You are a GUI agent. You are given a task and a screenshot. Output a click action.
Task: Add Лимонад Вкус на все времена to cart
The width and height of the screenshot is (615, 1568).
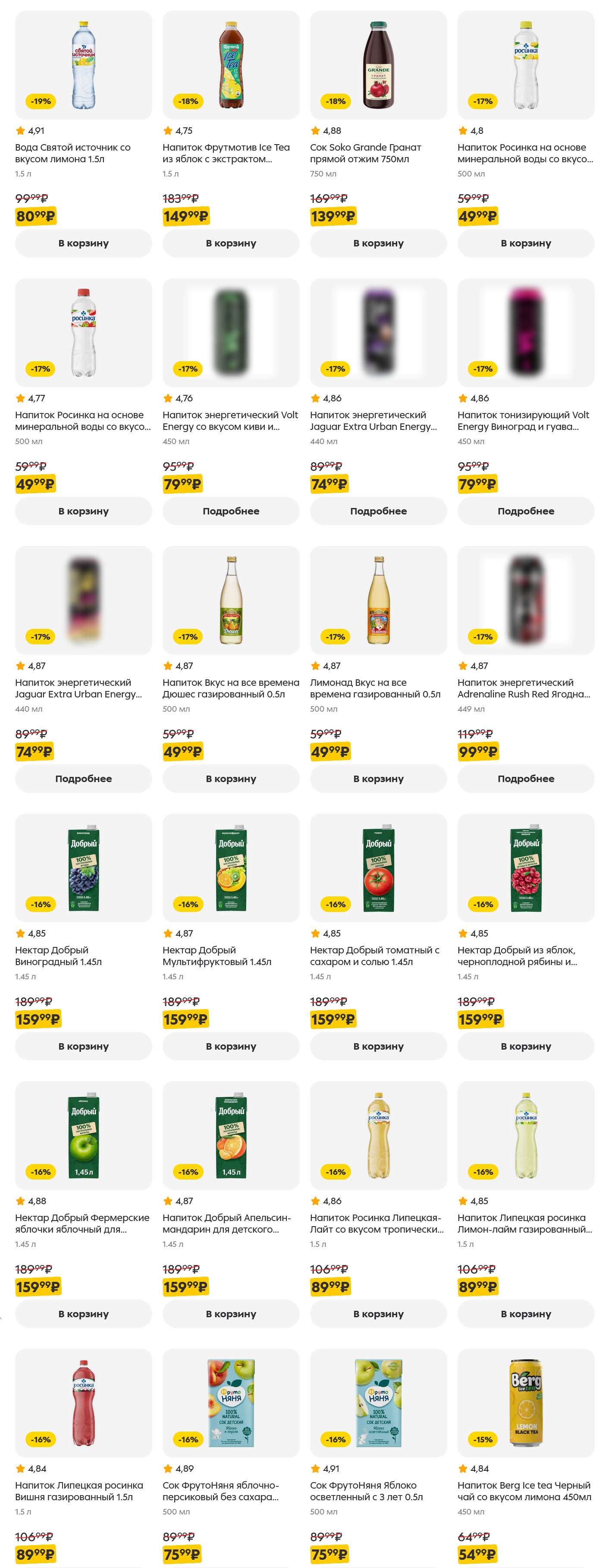[378, 779]
